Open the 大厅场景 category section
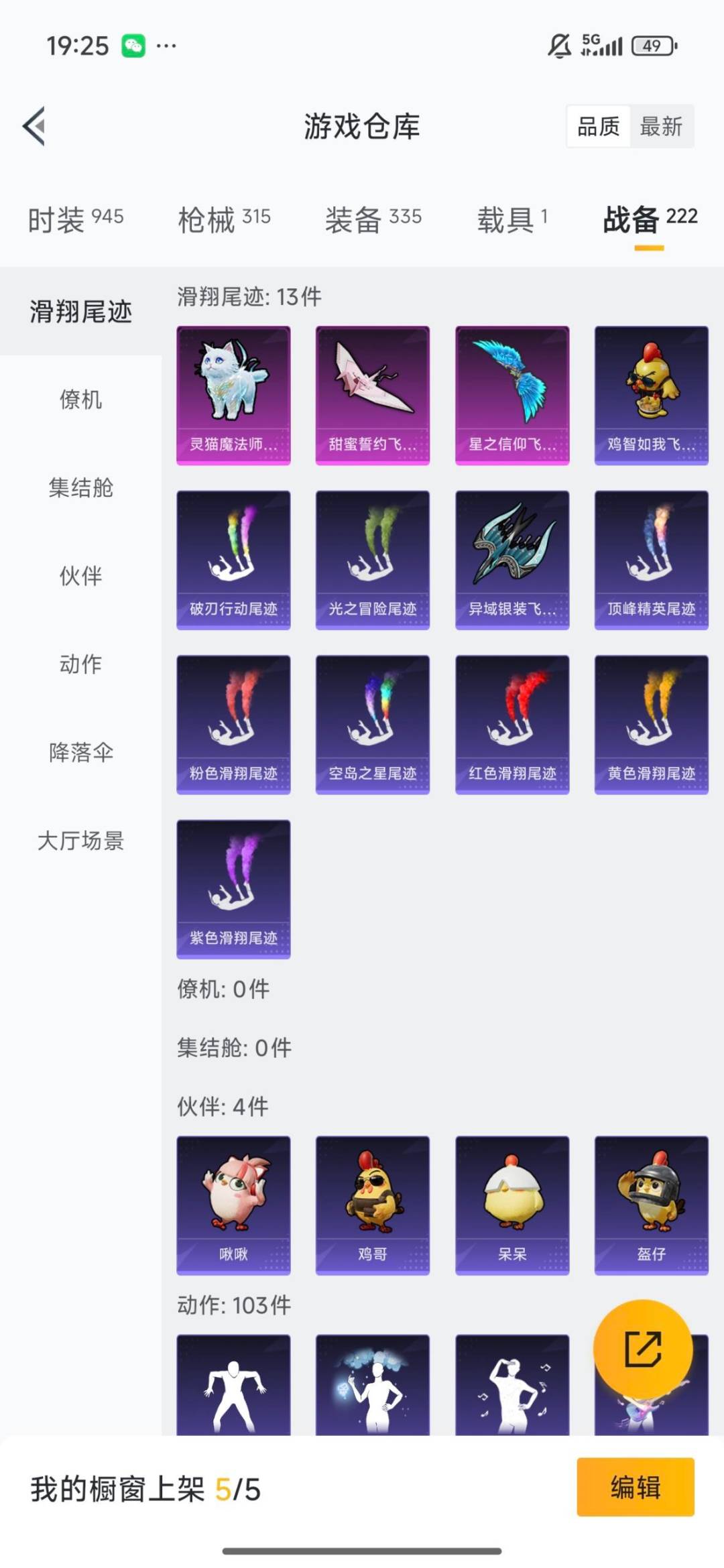Image resolution: width=724 pixels, height=1568 pixels. pos(80,842)
